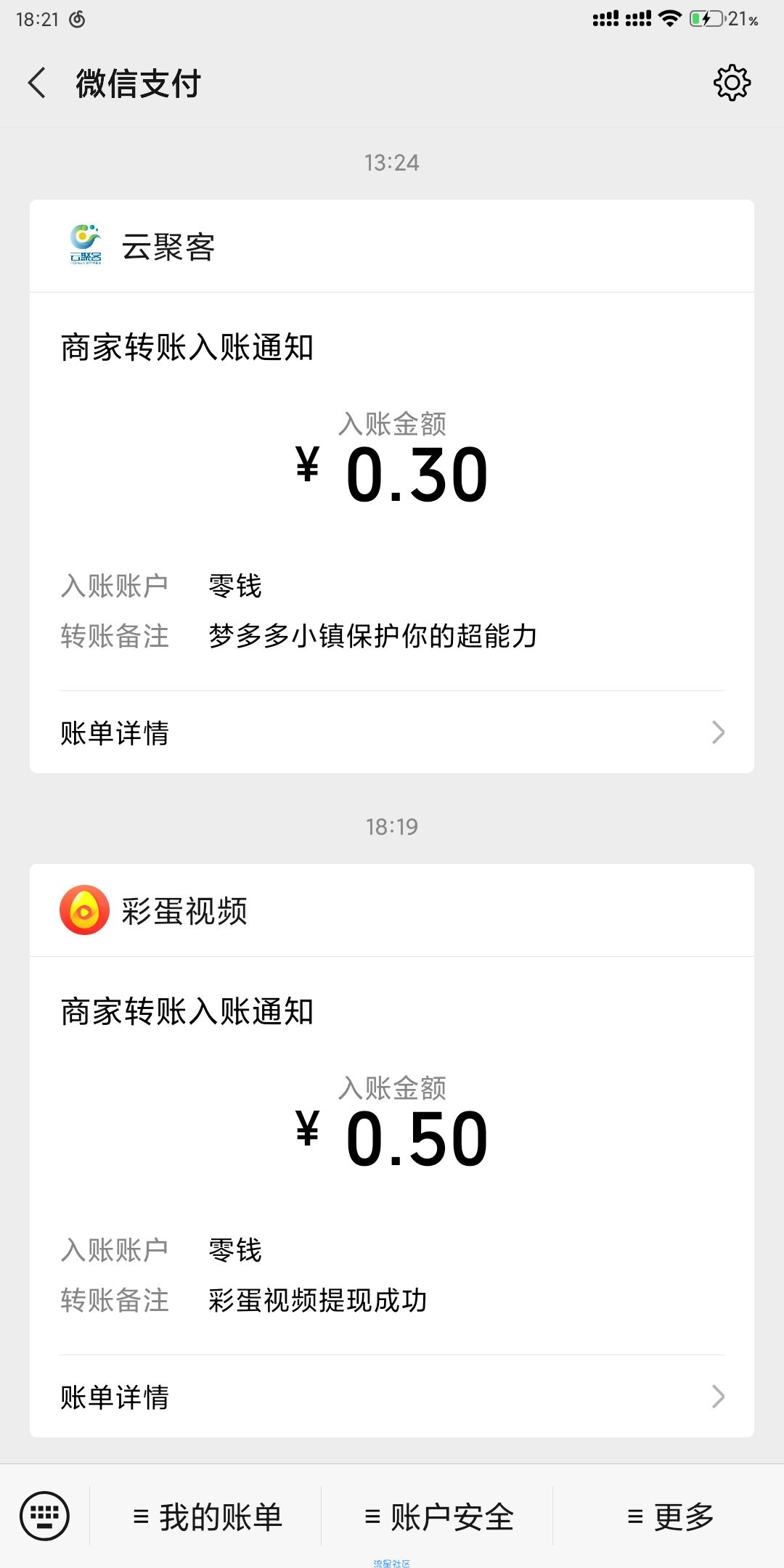Open 账单详情 for 云聚客 transfer
Viewport: 784px width, 1568px height.
click(392, 732)
